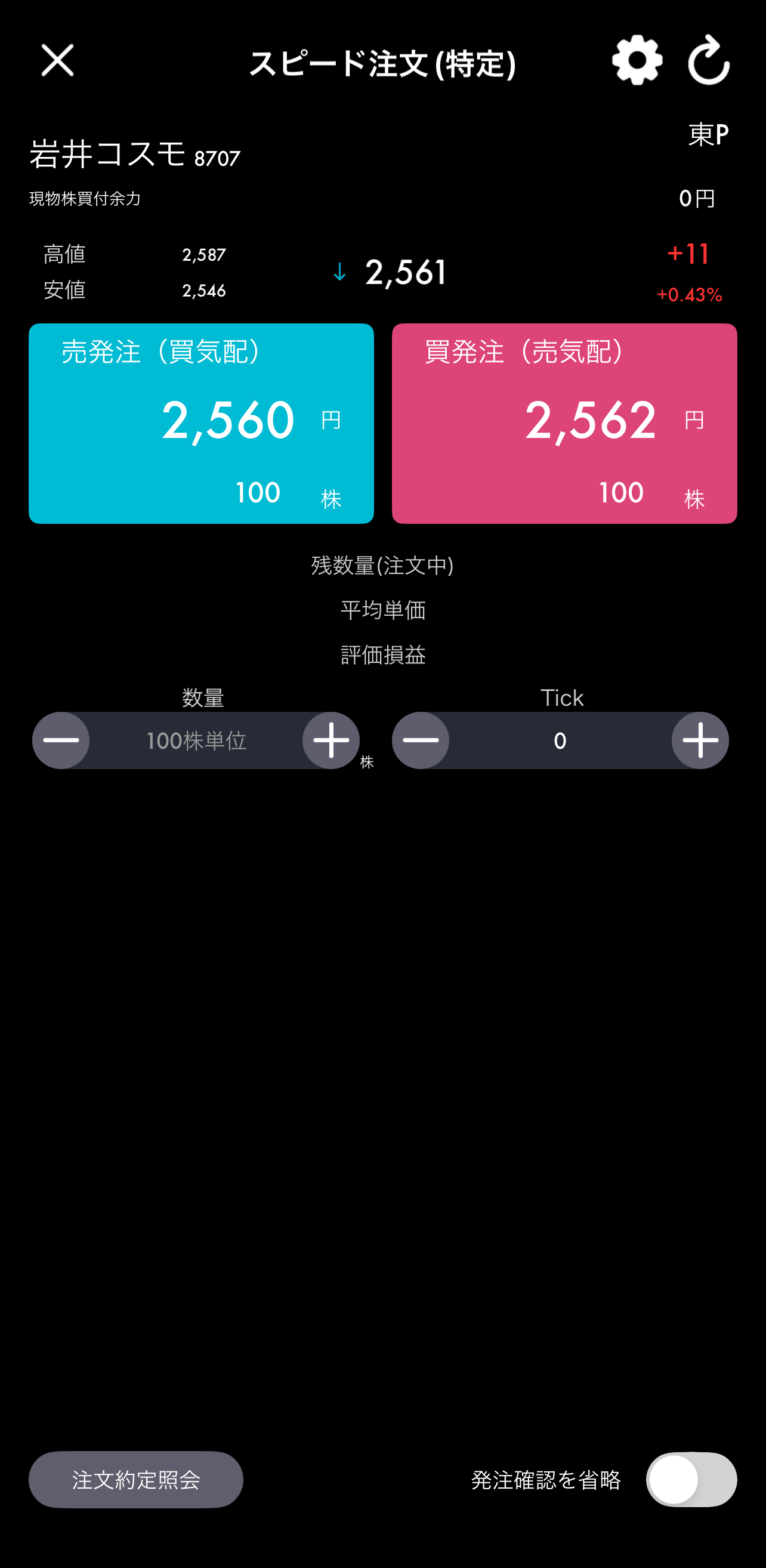Increase the share quantity
Image resolution: width=766 pixels, height=1568 pixels.
coord(331,740)
